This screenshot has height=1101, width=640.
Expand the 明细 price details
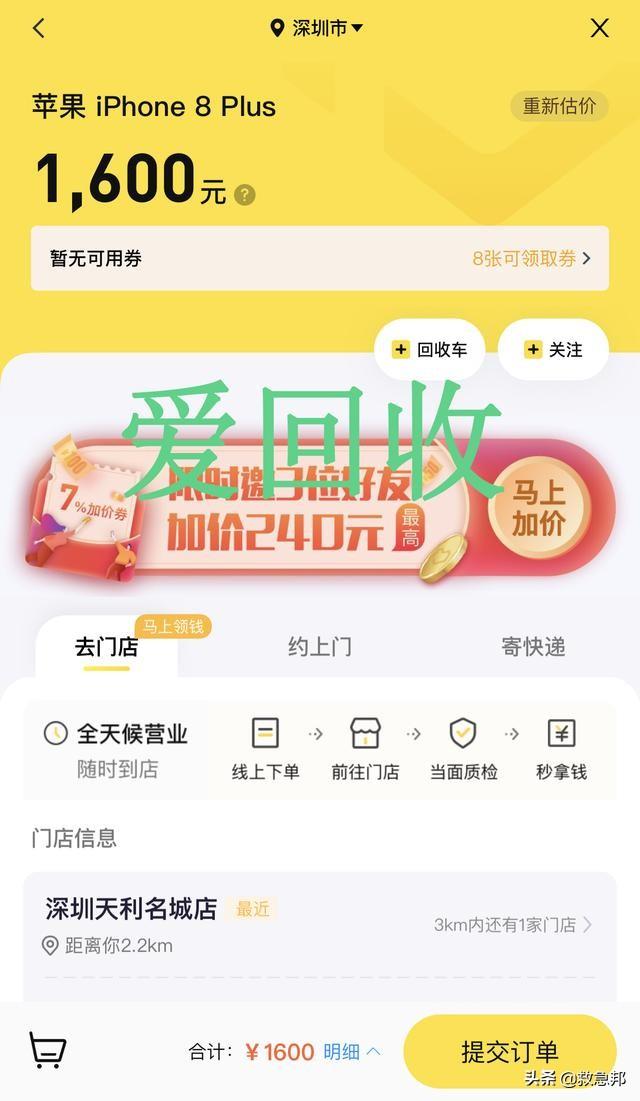[x=351, y=1052]
